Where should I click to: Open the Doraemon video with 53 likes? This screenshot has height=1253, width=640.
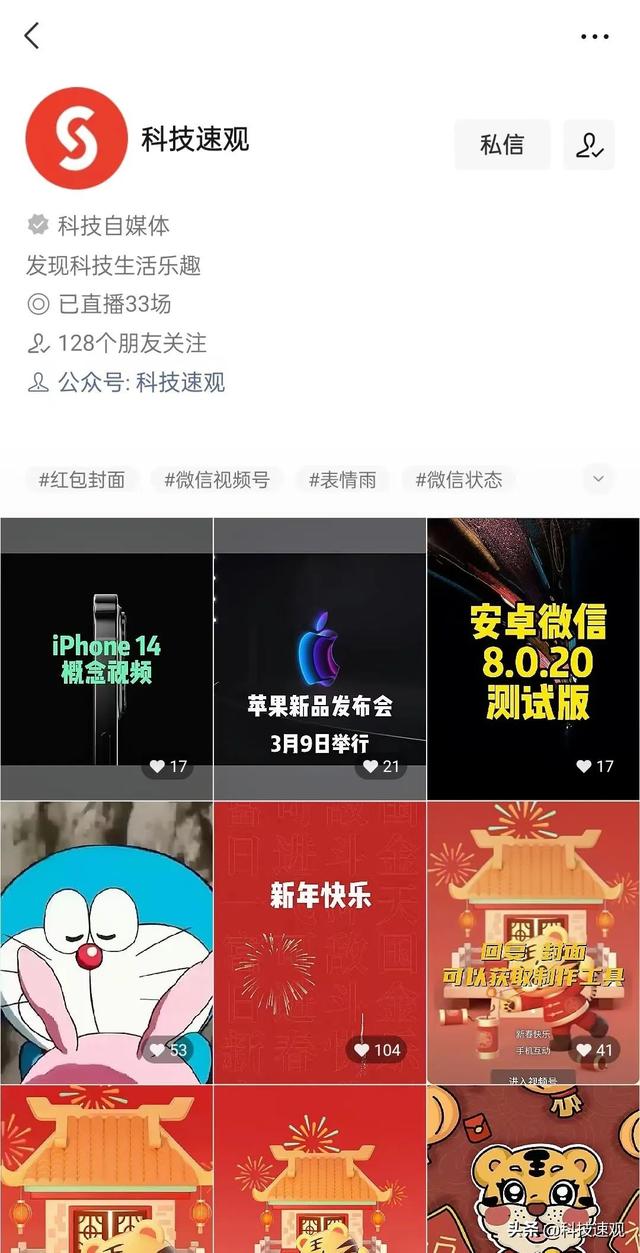[106, 942]
